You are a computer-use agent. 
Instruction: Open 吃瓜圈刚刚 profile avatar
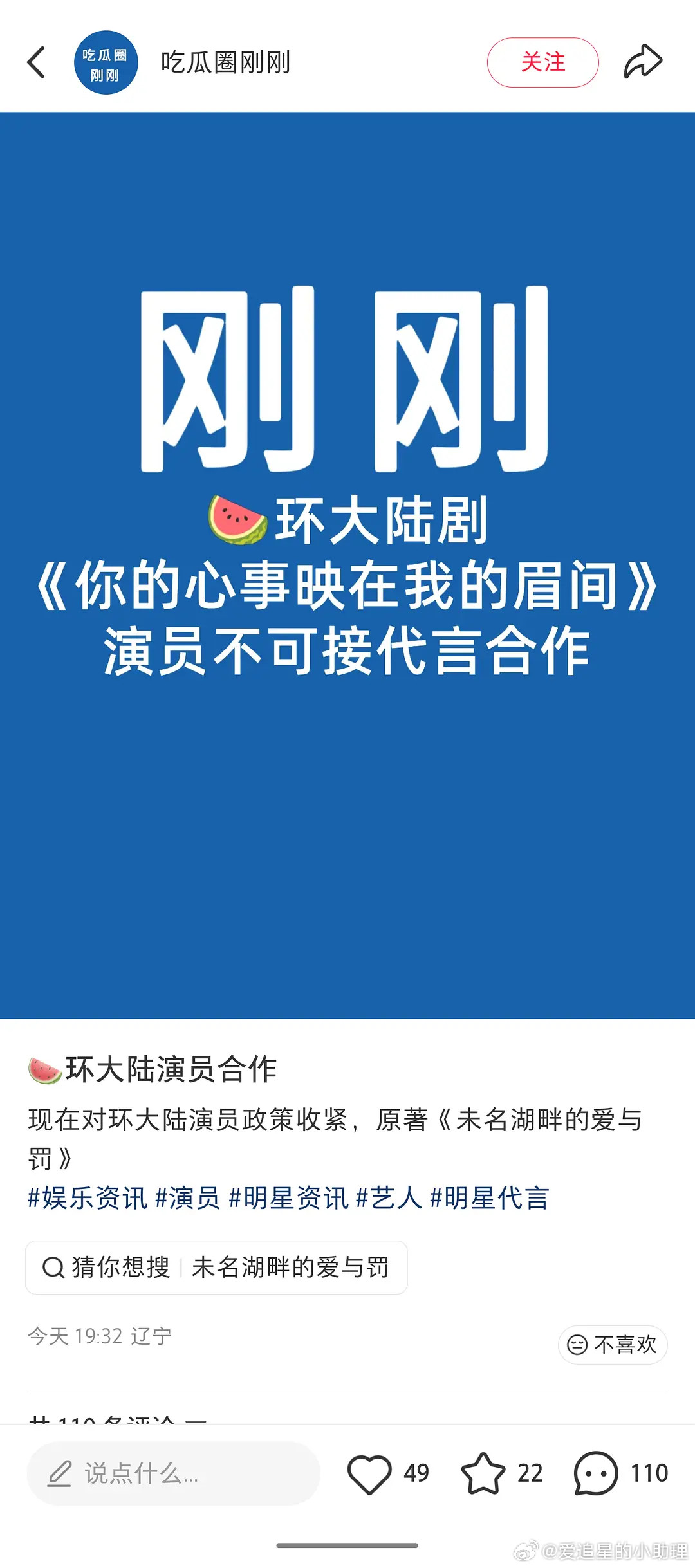(x=105, y=61)
